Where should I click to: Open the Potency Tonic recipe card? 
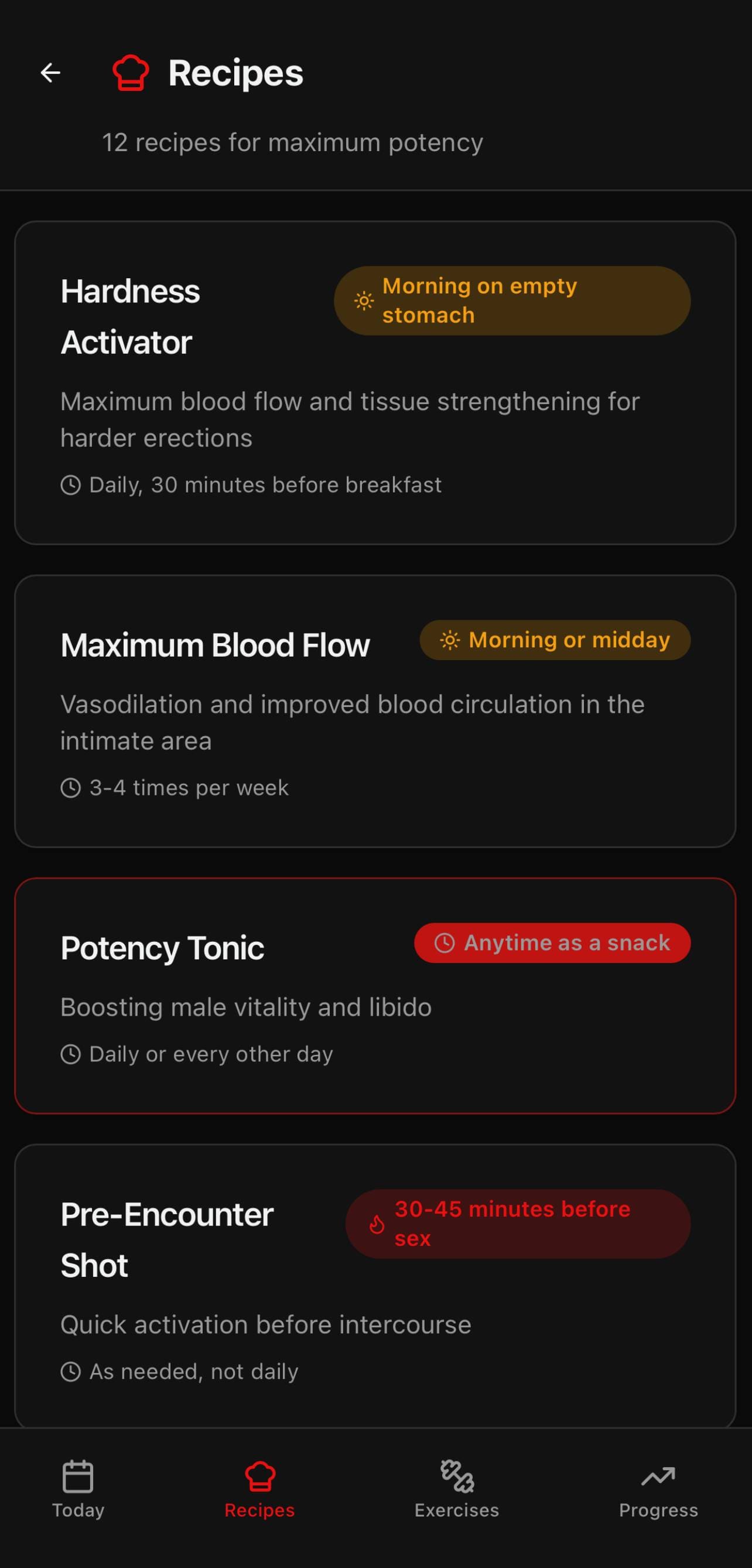[x=375, y=995]
